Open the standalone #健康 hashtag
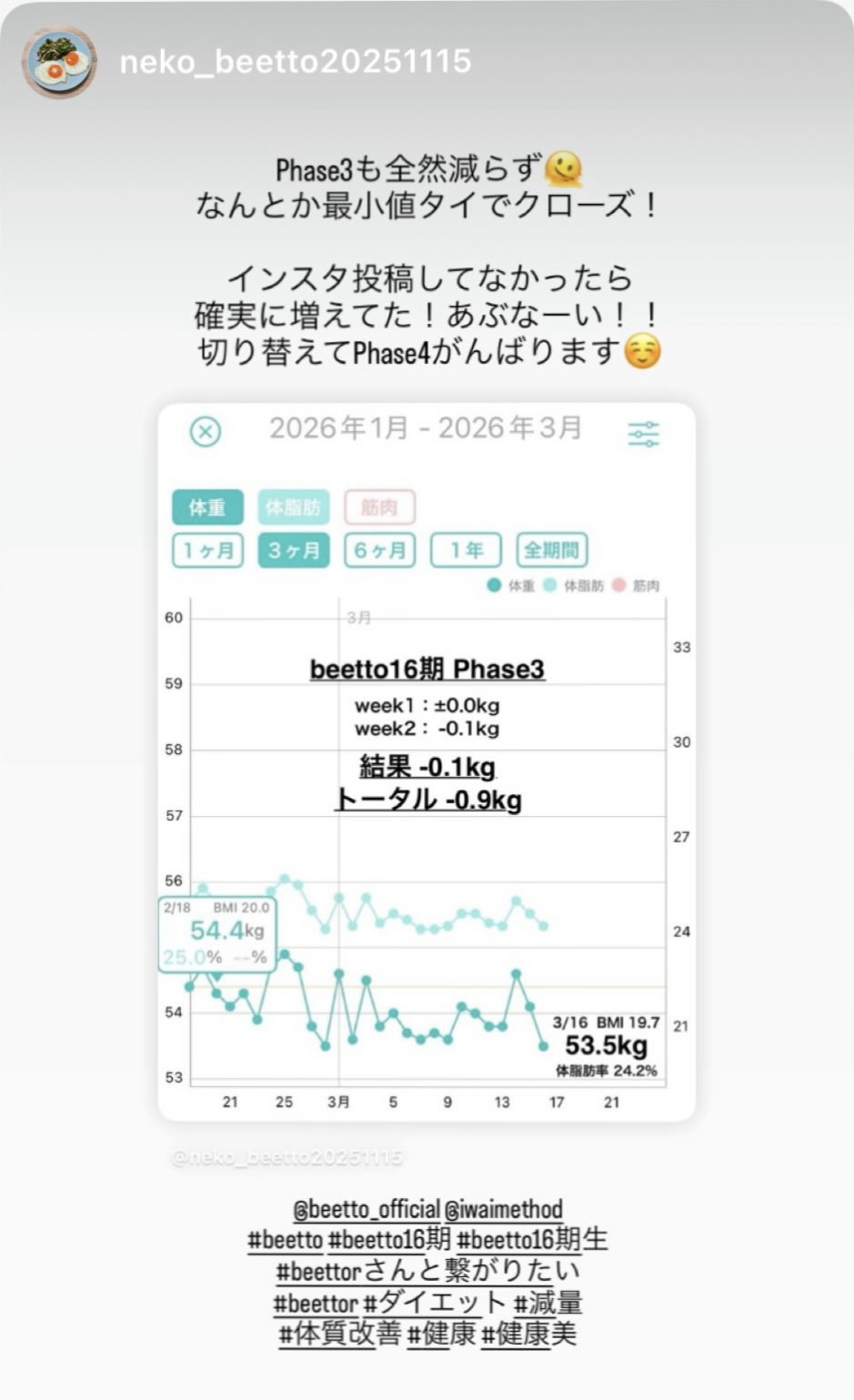 (441, 1335)
